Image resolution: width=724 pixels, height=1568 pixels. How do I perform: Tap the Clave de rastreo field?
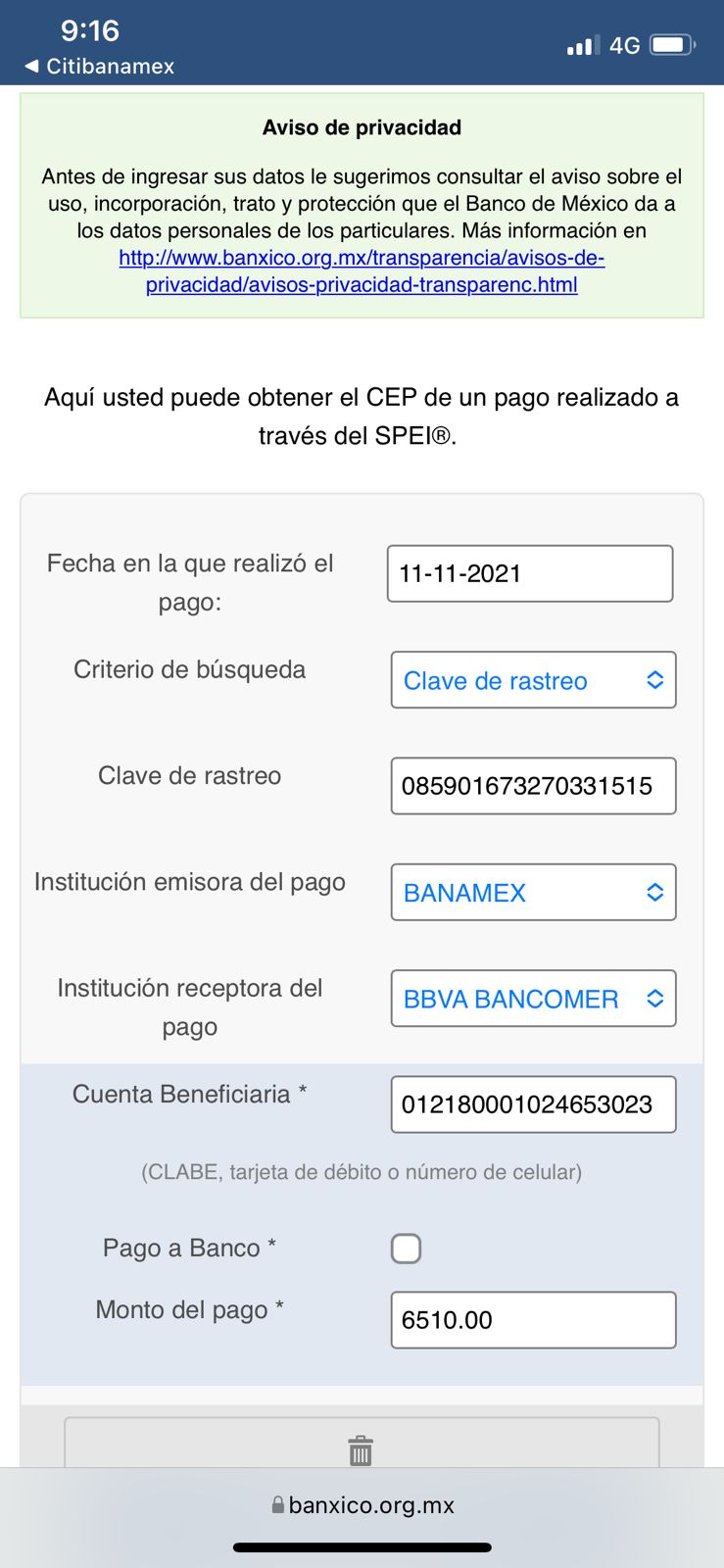click(x=533, y=786)
